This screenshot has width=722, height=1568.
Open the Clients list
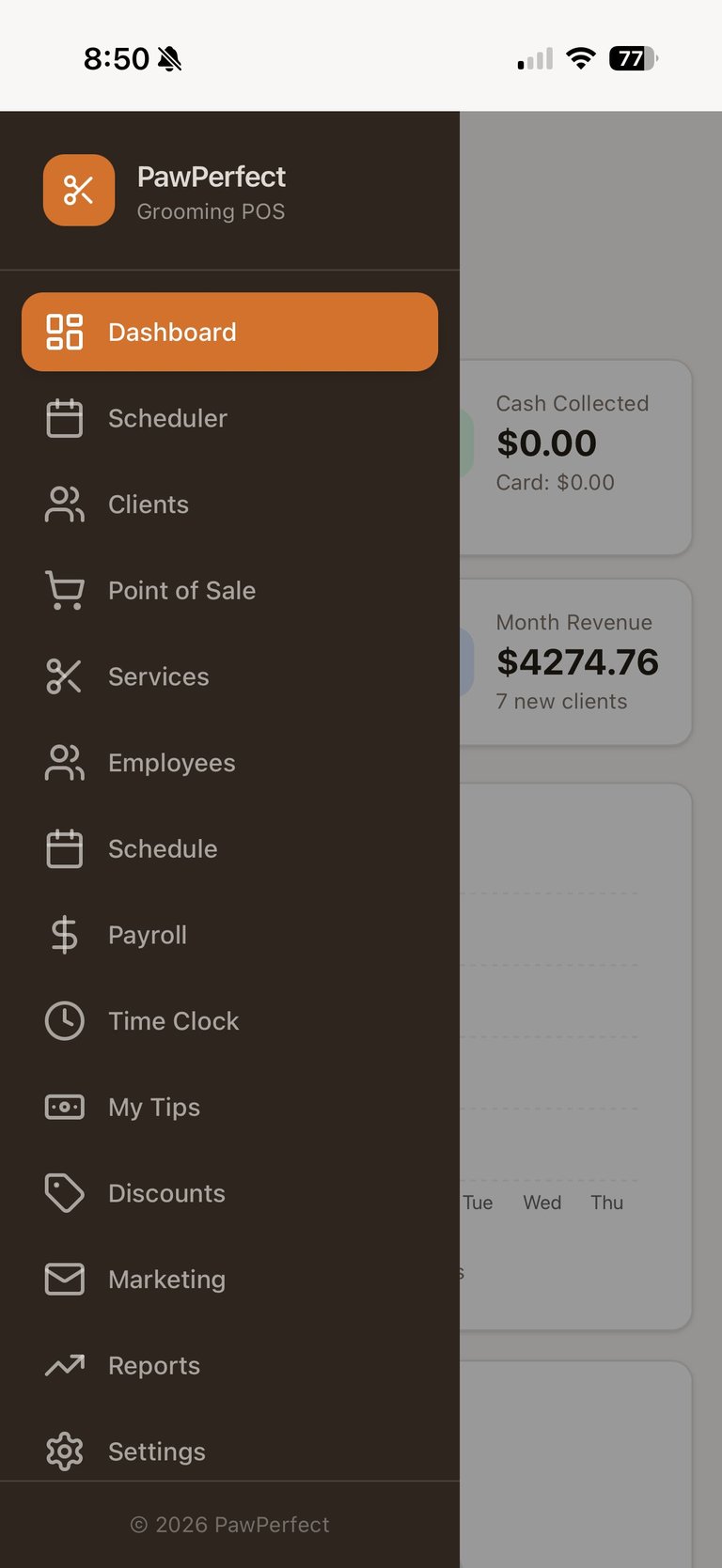click(x=148, y=505)
